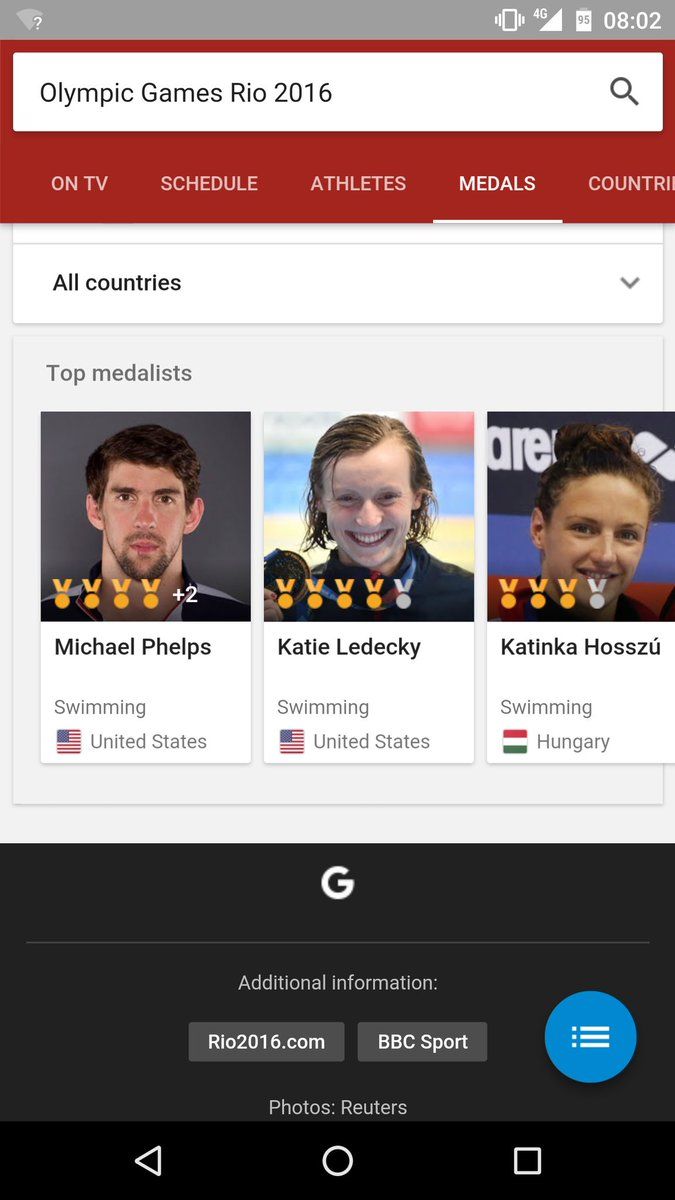
Task: Edit the Olympic Games Rio 2016 query
Action: click(300, 93)
